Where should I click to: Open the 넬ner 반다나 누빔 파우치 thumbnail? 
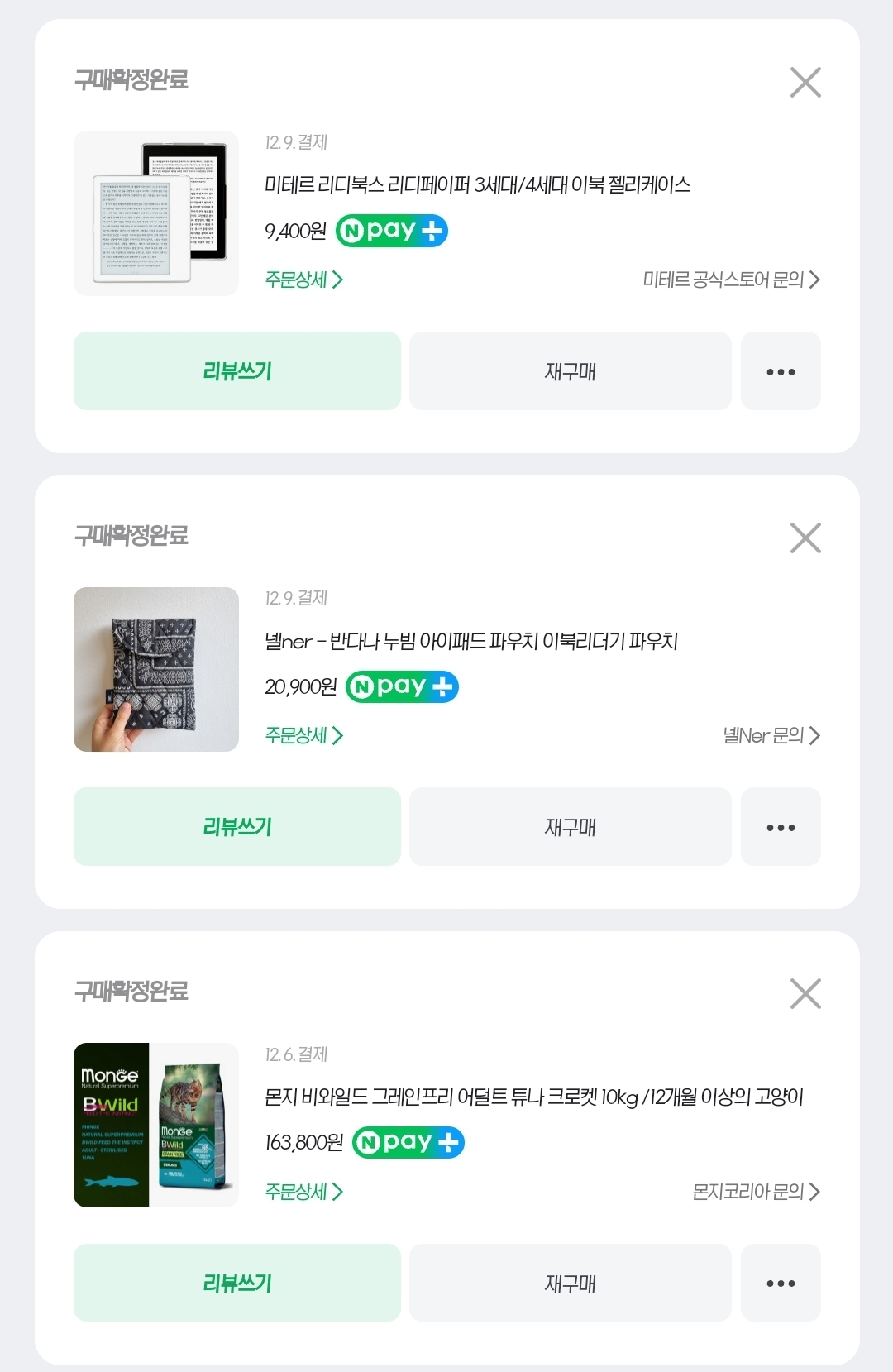pos(156,669)
